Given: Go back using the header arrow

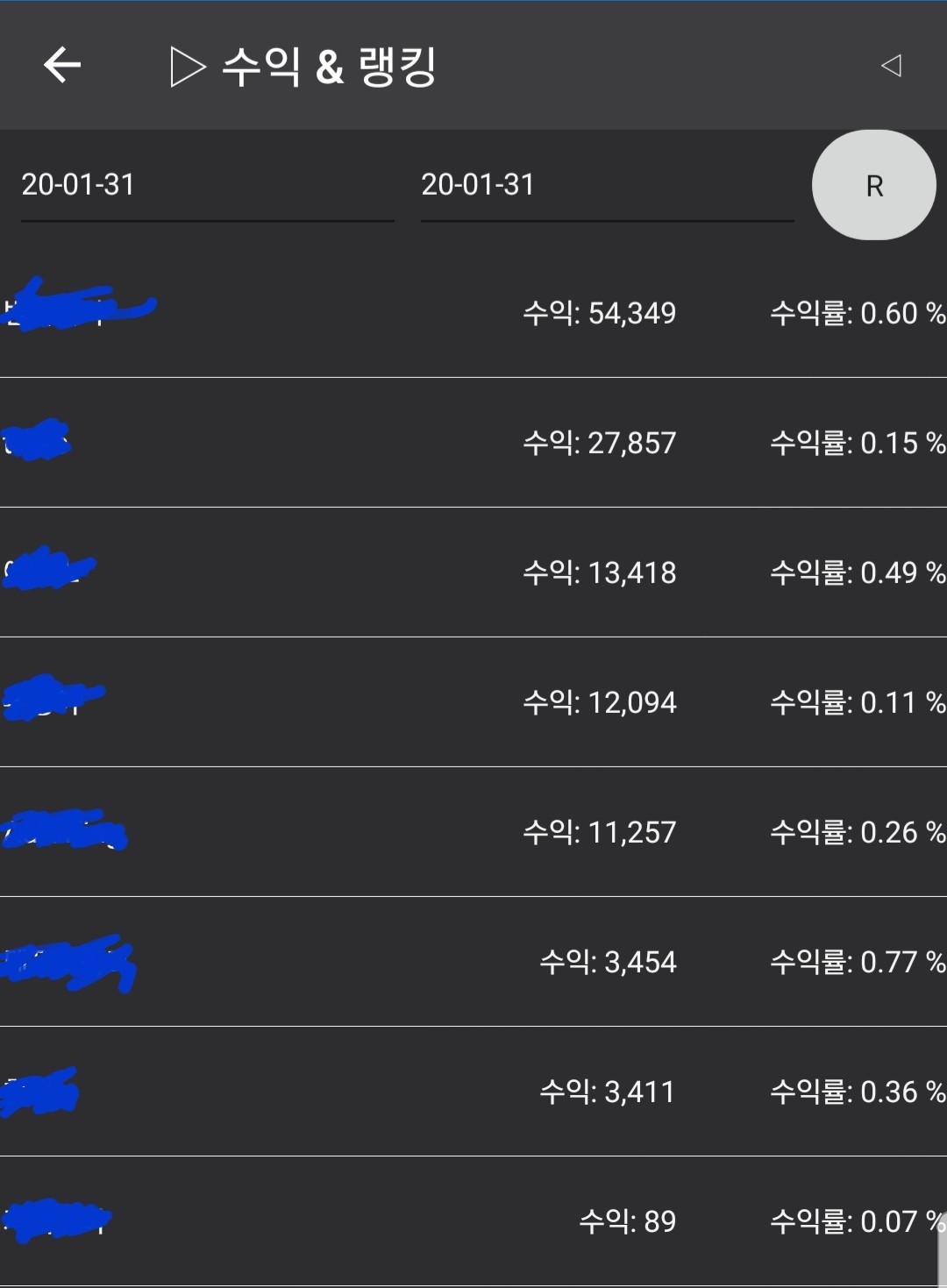Looking at the screenshot, I should [62, 65].
